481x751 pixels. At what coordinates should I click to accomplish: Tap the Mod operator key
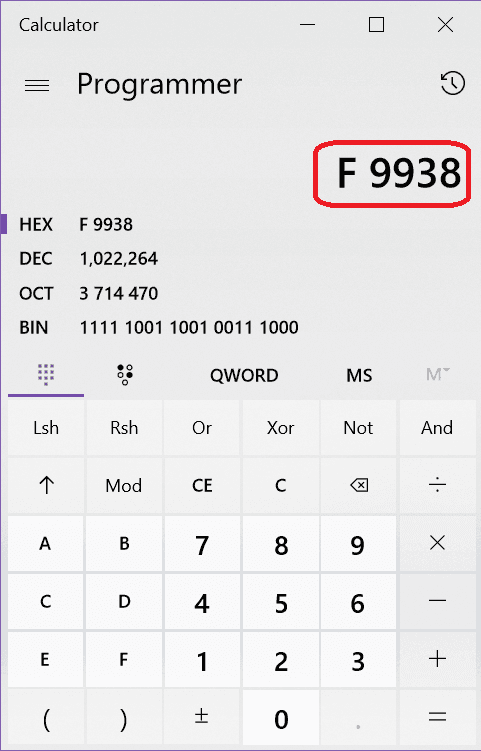[124, 486]
